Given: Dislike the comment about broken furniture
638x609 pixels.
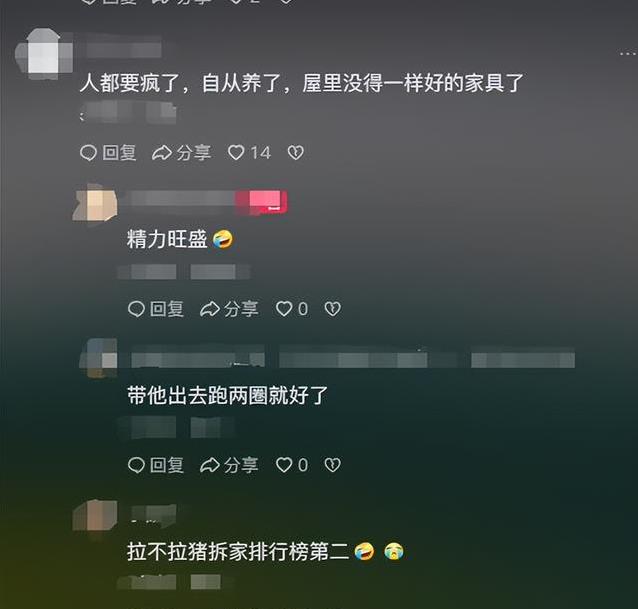Looking at the screenshot, I should (295, 152).
